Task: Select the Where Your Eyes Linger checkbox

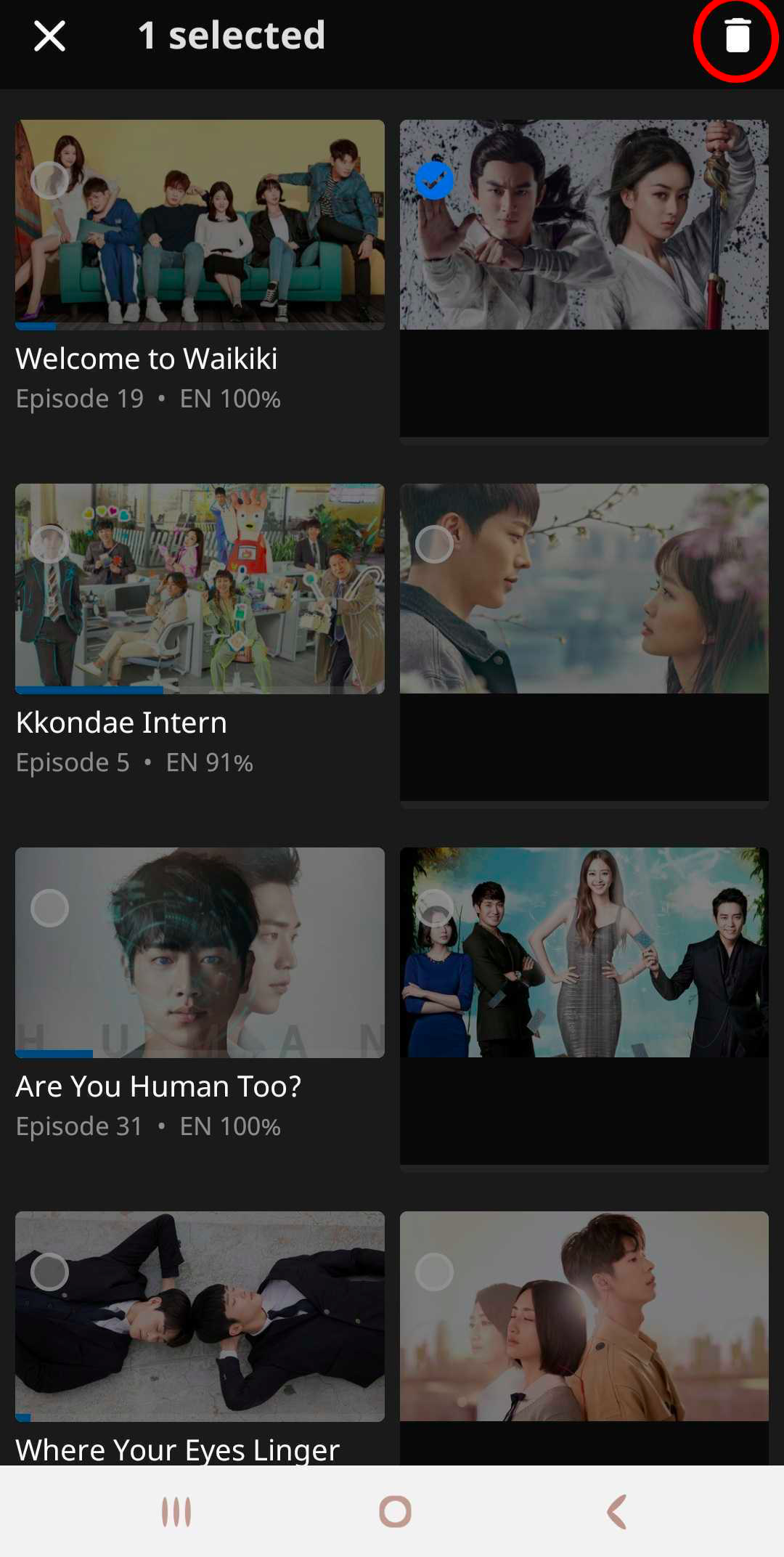Action: 49,1272
